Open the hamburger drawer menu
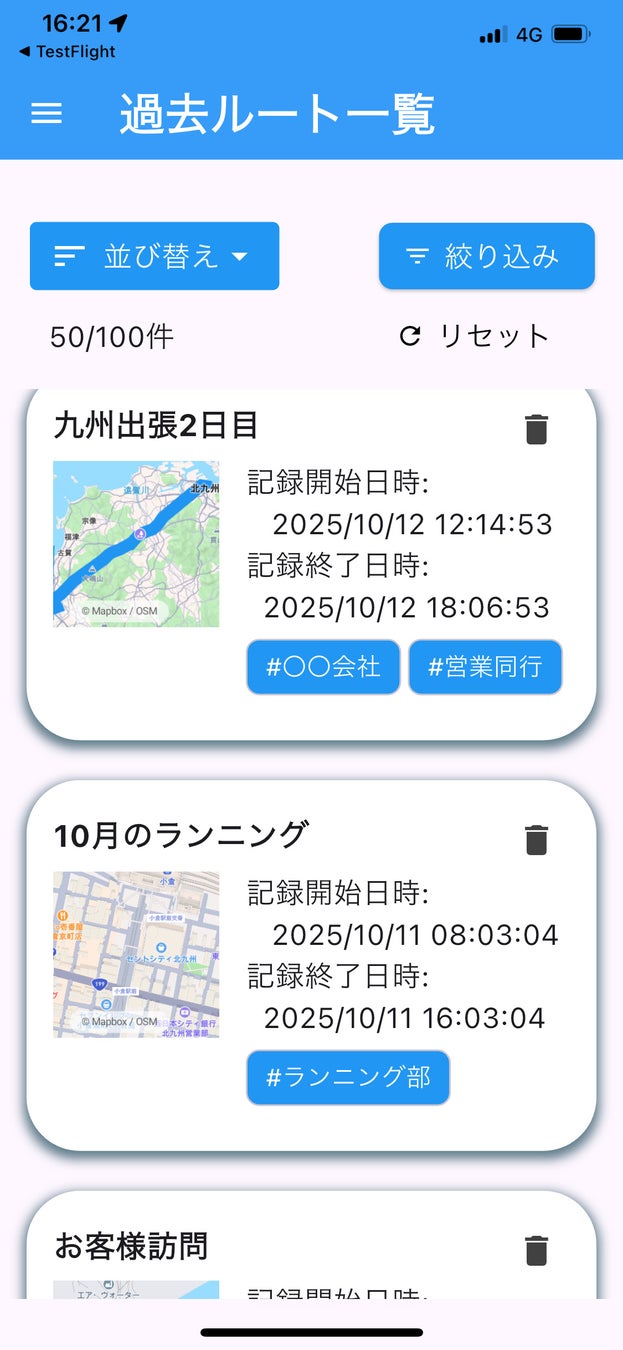The width and height of the screenshot is (623, 1350). coord(47,114)
